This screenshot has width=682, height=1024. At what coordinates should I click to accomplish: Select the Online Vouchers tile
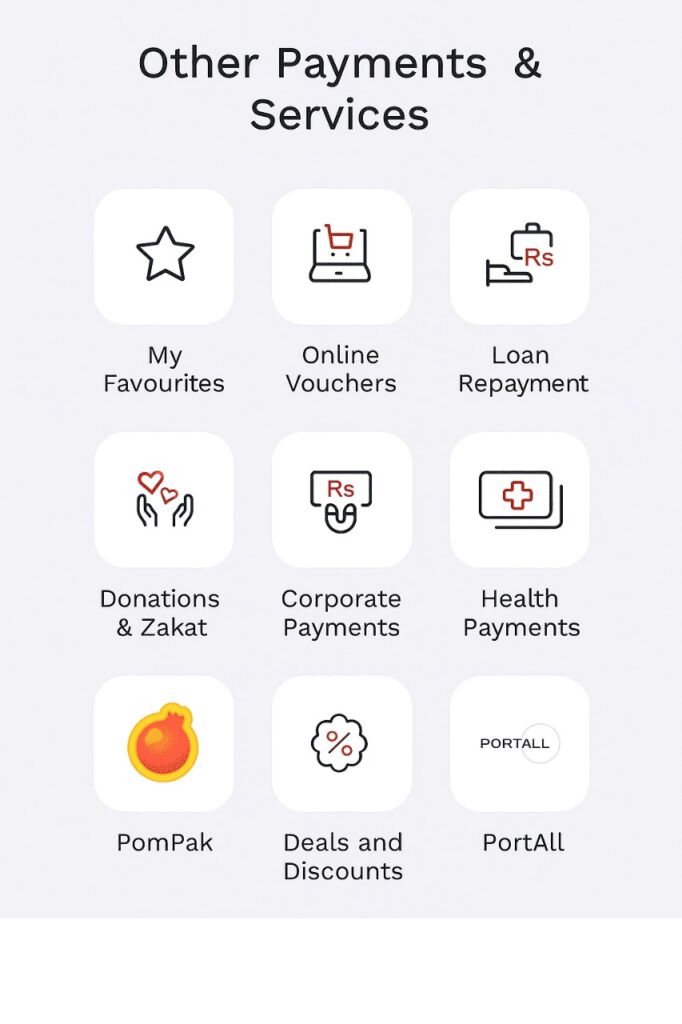click(341, 256)
